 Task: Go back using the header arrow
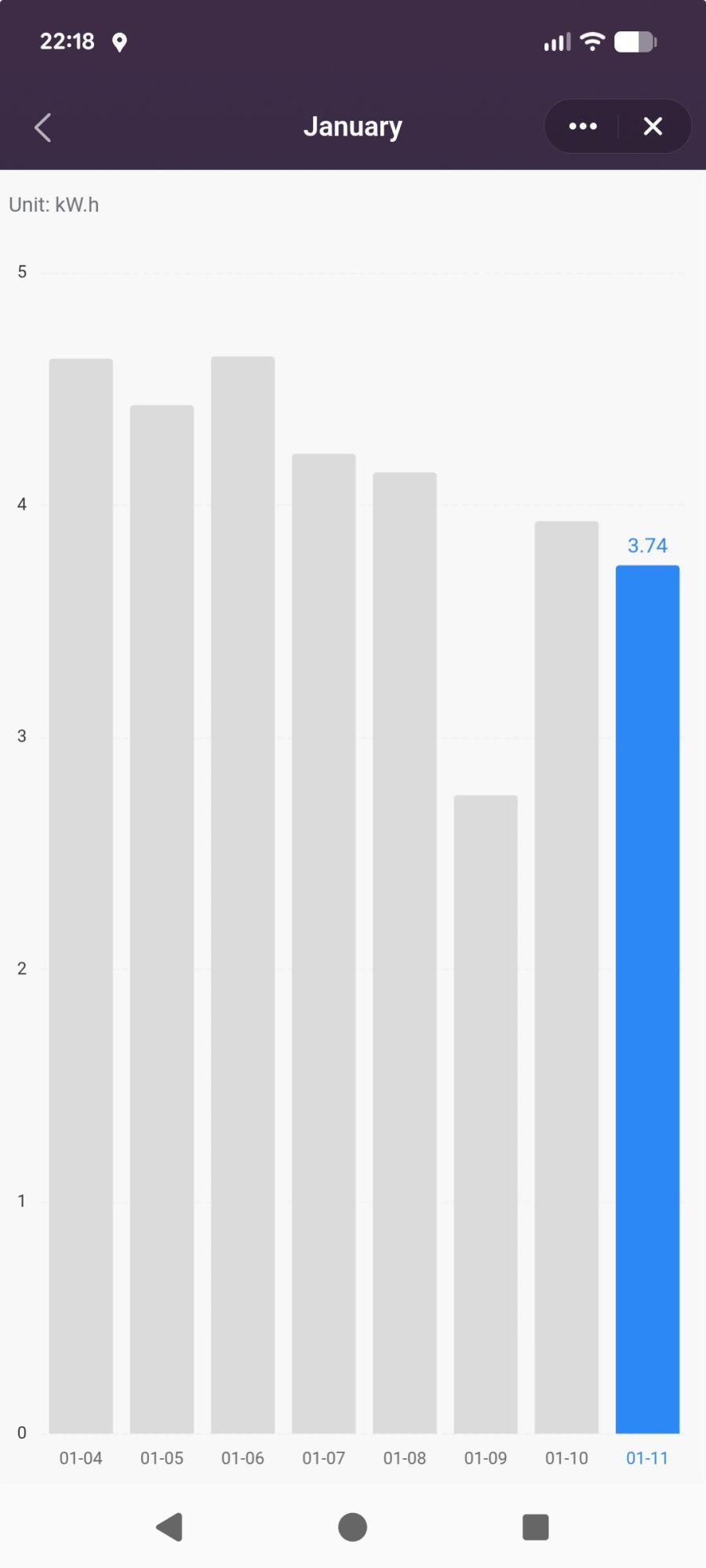coord(43,127)
